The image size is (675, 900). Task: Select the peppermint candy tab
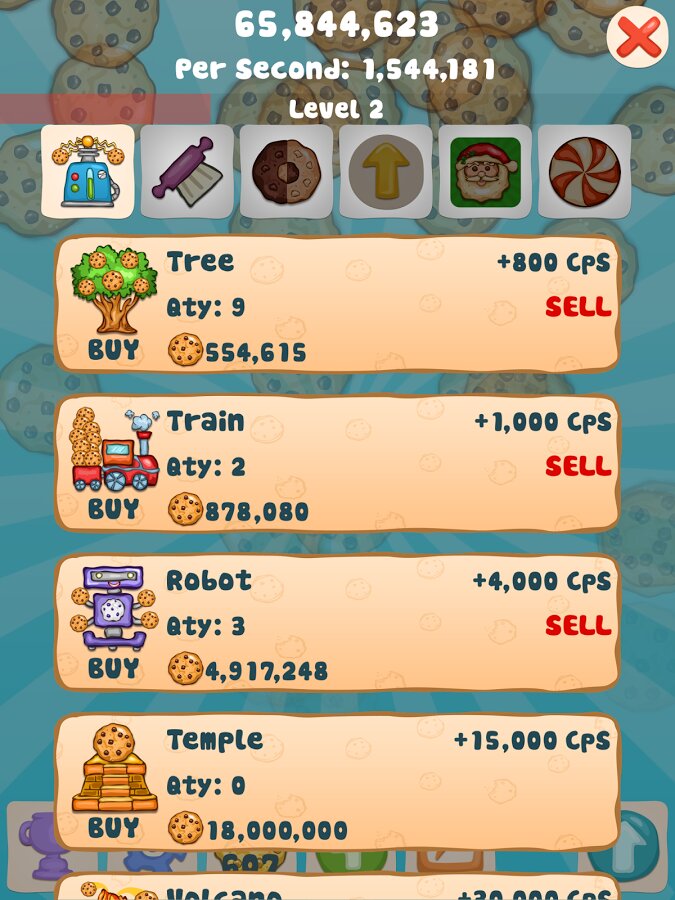[x=584, y=172]
